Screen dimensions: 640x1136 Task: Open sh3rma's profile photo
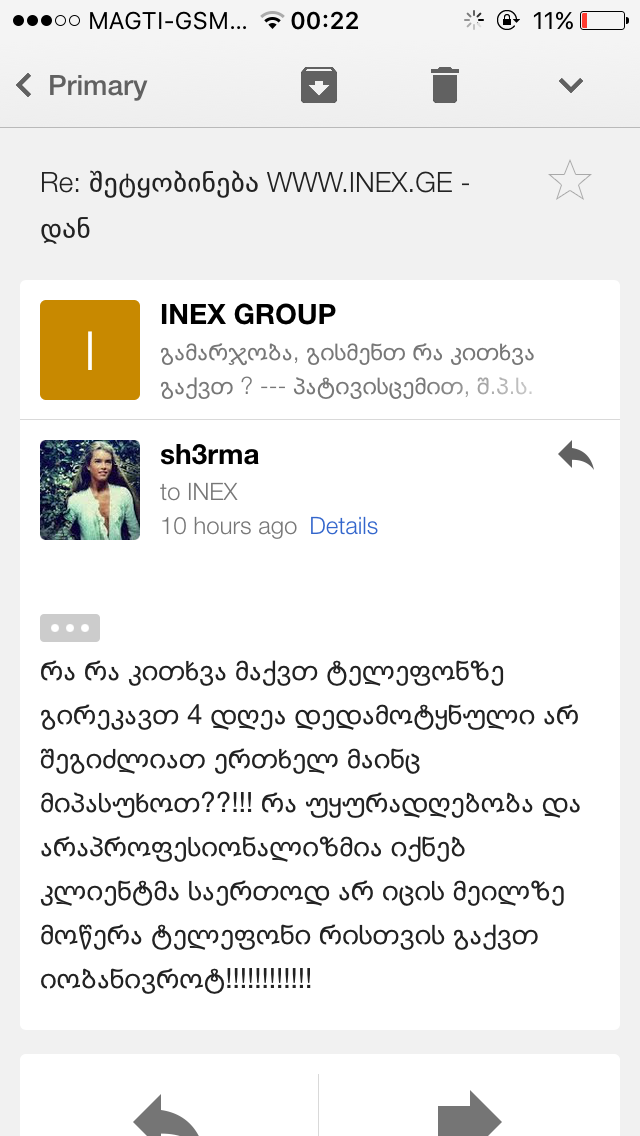pos(90,490)
